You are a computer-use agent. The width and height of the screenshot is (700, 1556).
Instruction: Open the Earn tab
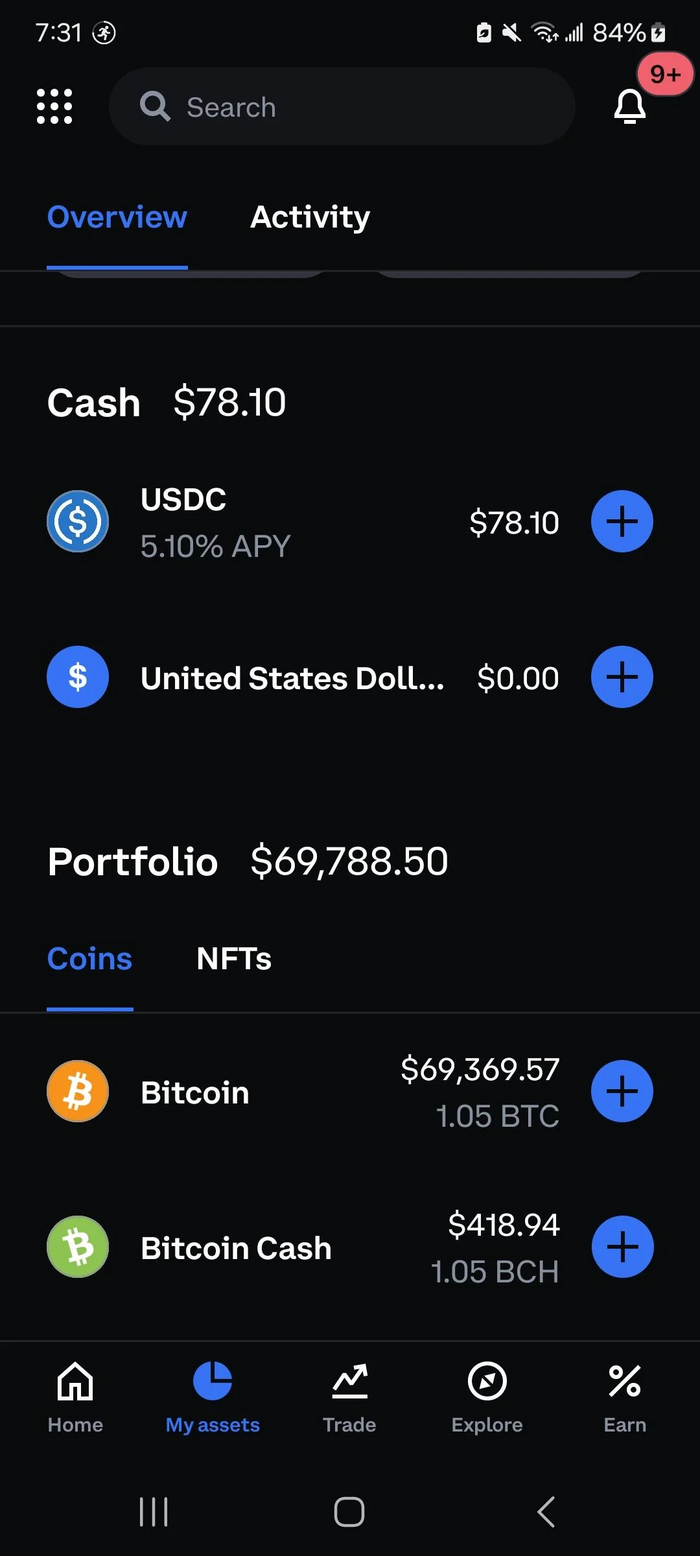(x=625, y=1398)
